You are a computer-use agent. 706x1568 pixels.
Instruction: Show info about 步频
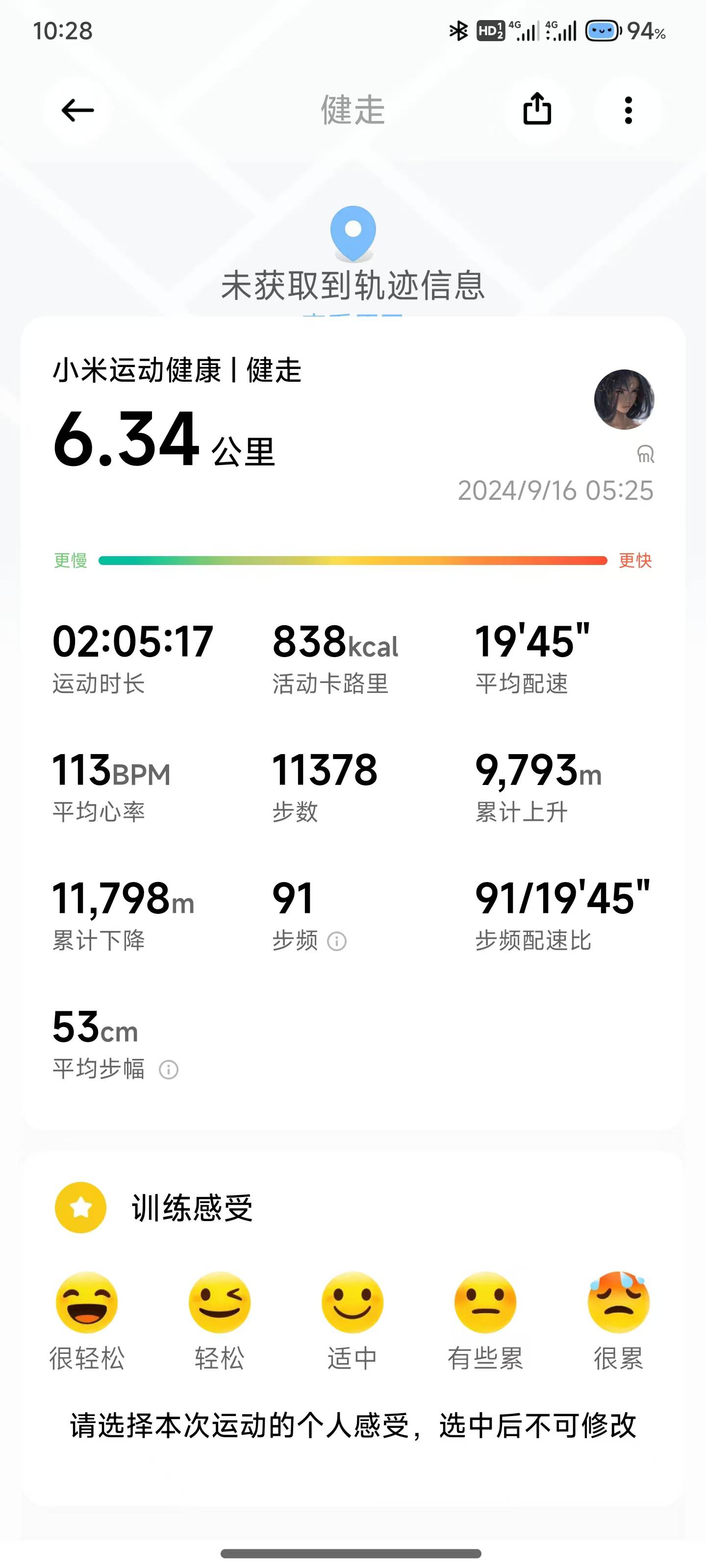(337, 942)
